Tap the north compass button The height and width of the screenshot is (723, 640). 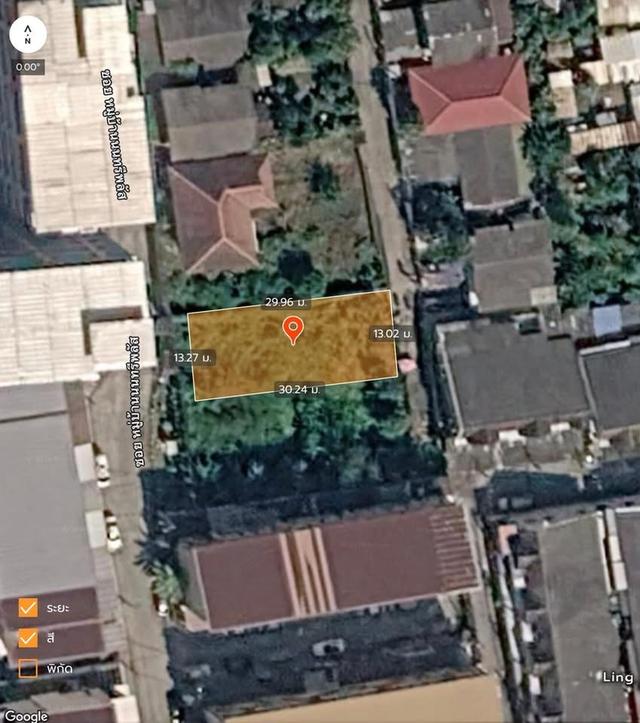point(28,36)
